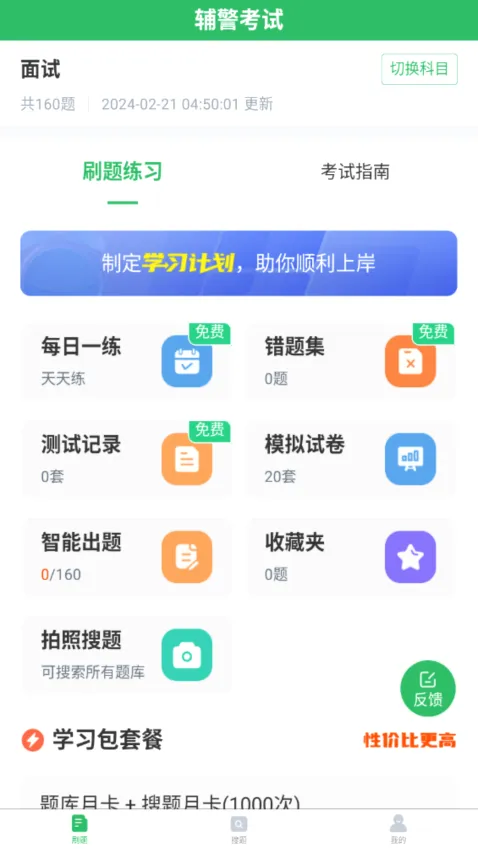Start 智能出题 smart questions
This screenshot has height=850, width=478.
(x=126, y=557)
